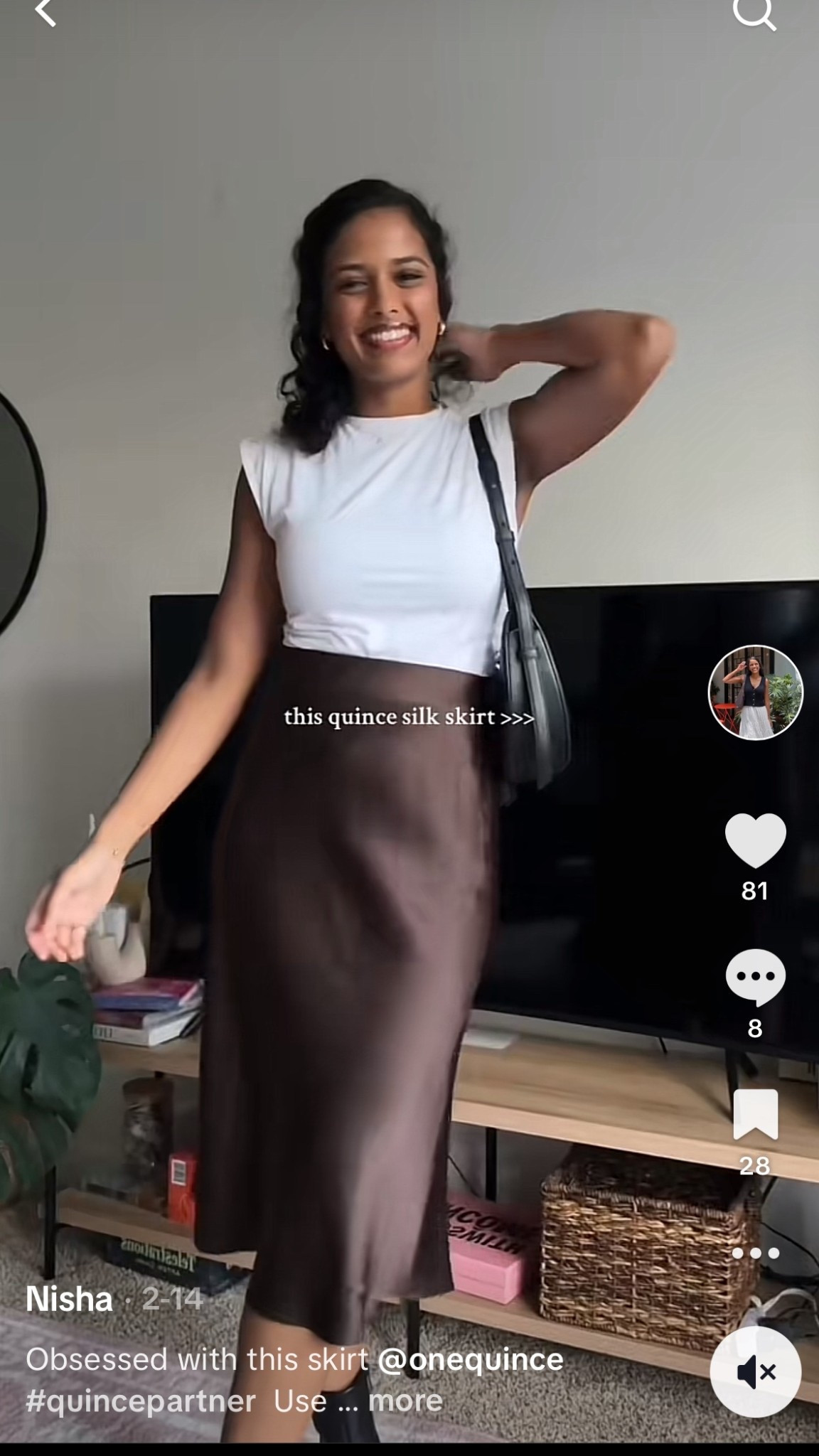819x1456 pixels.
Task: Open the #quincepartner hashtag
Action: click(141, 1401)
